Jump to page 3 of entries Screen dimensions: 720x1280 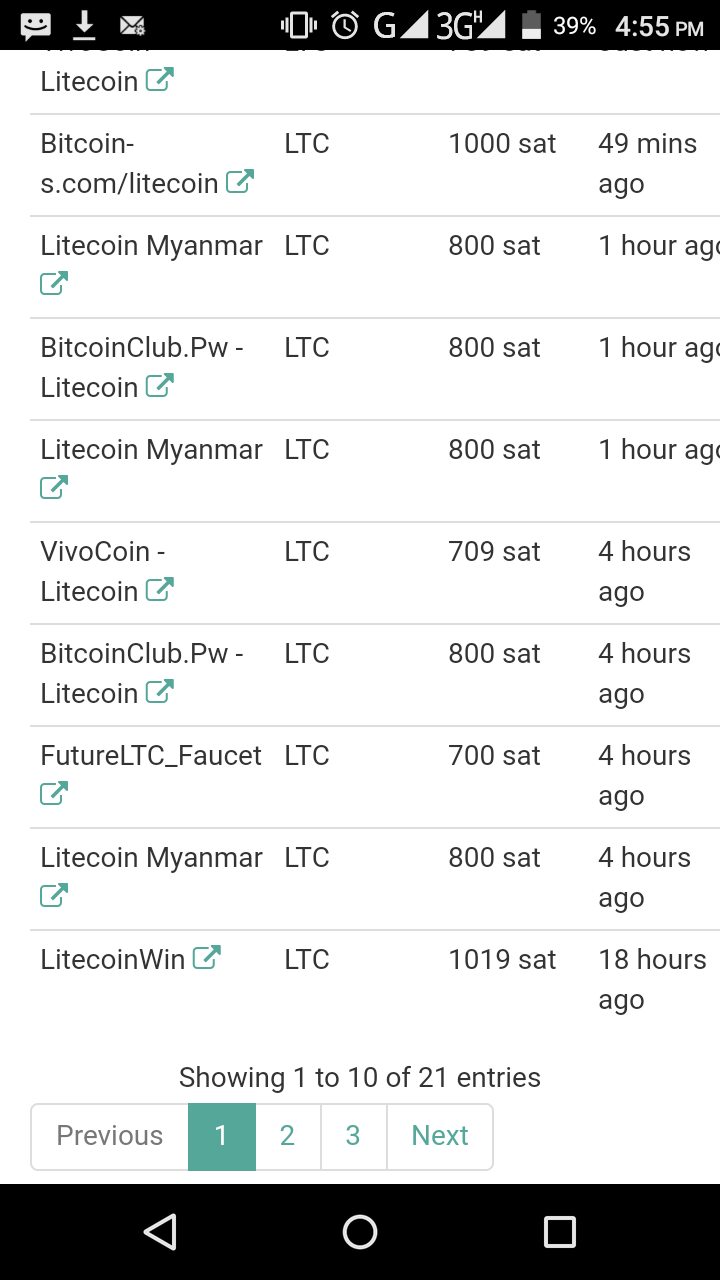click(x=353, y=1136)
